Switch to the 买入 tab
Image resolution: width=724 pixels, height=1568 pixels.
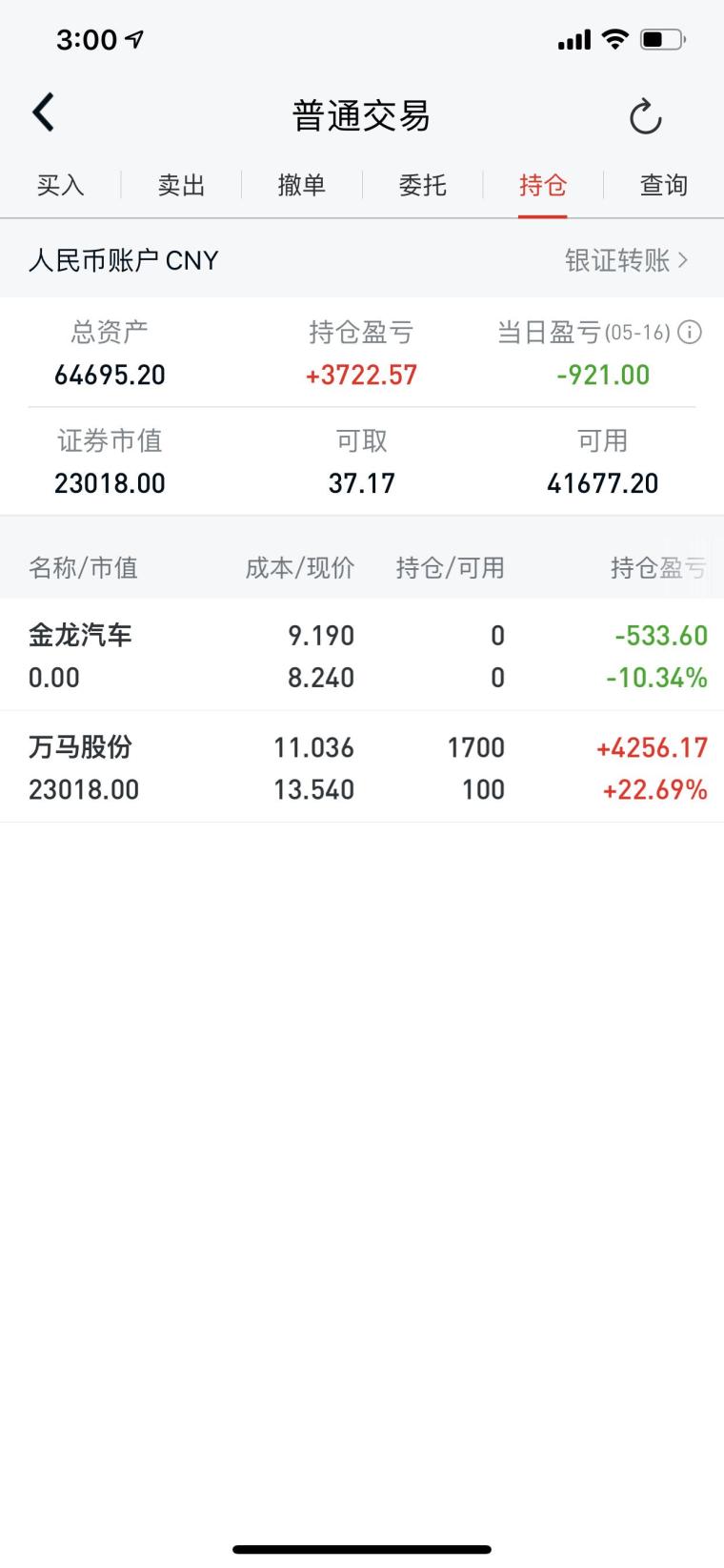(60, 185)
